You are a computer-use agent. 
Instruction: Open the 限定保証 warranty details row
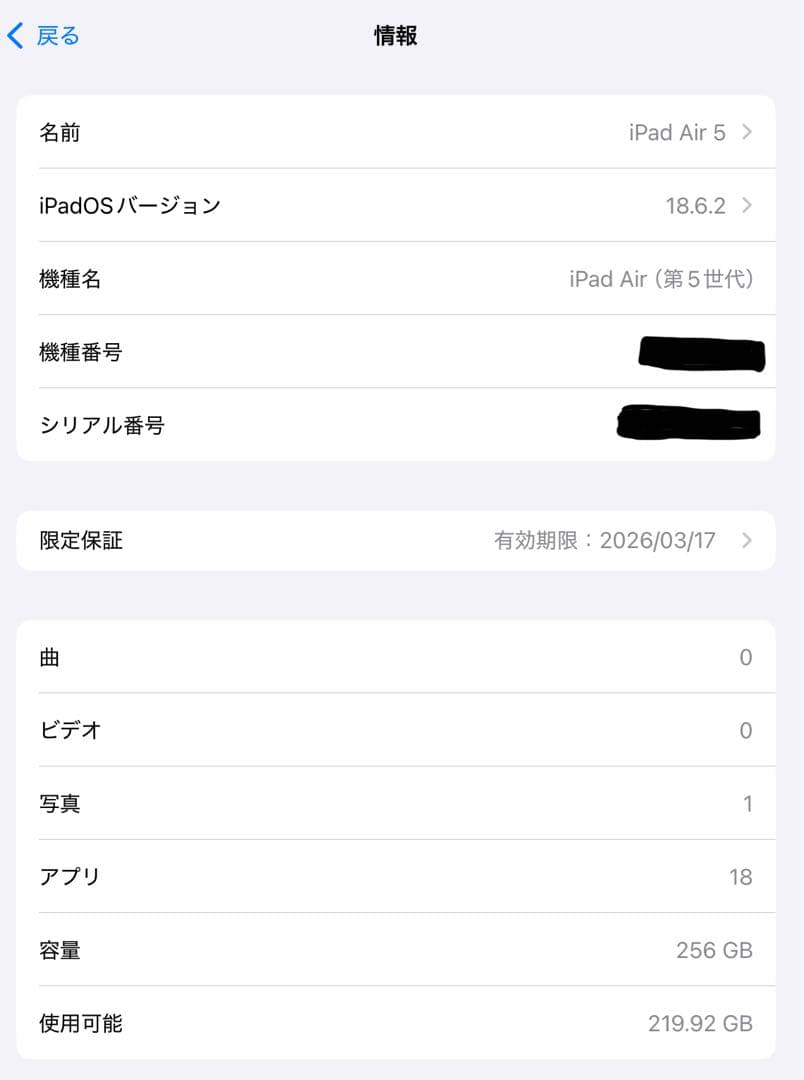tap(400, 540)
